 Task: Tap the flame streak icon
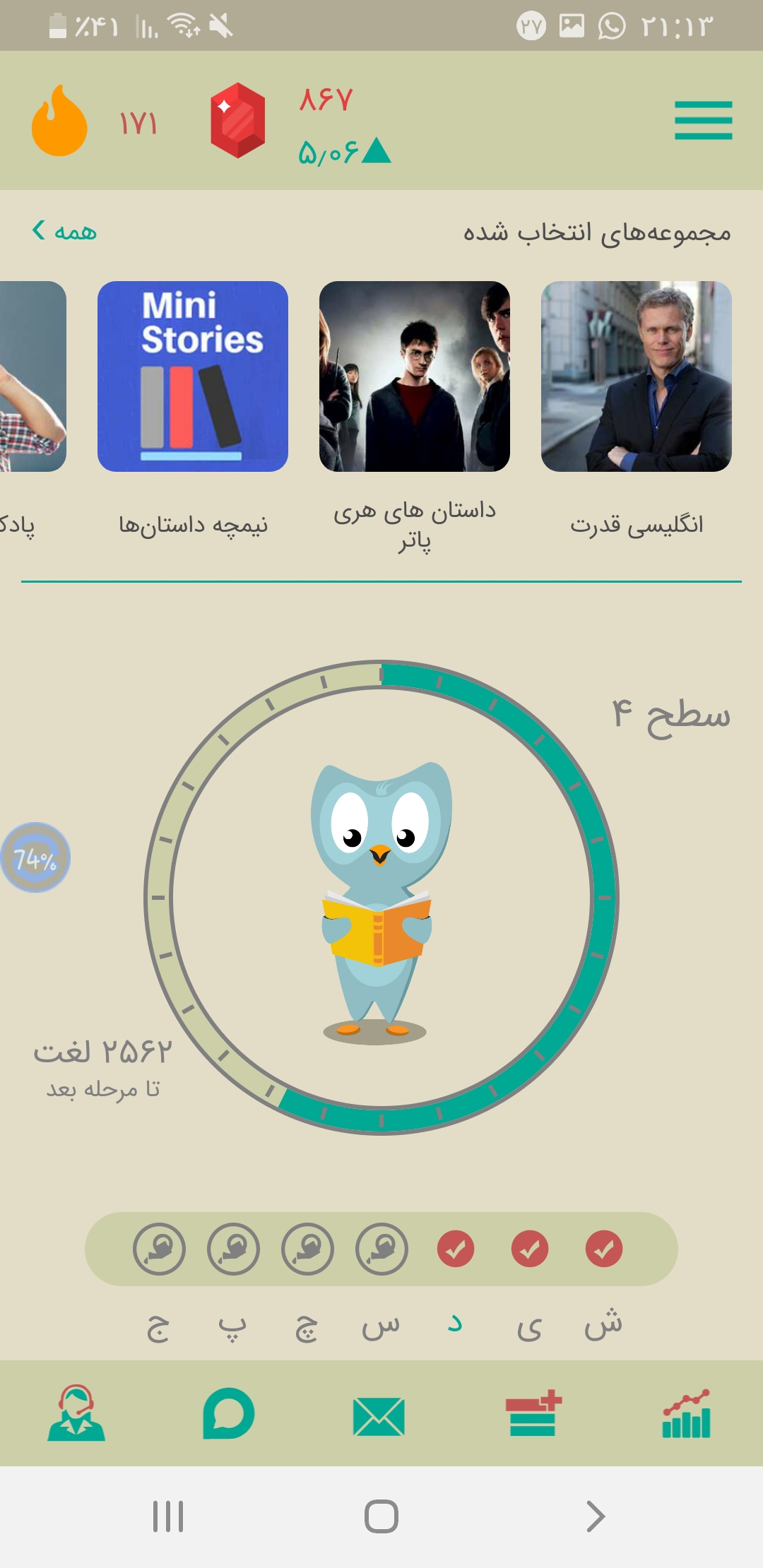[59, 120]
